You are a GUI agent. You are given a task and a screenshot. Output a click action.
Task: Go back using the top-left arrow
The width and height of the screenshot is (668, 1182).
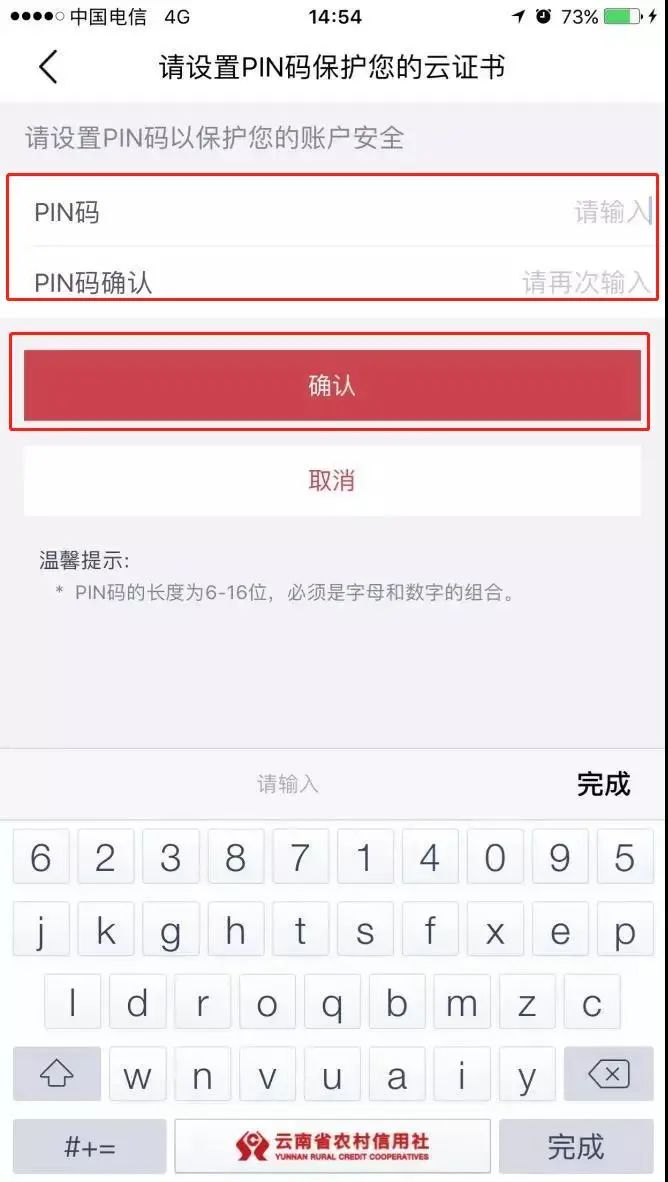pyautogui.click(x=48, y=67)
